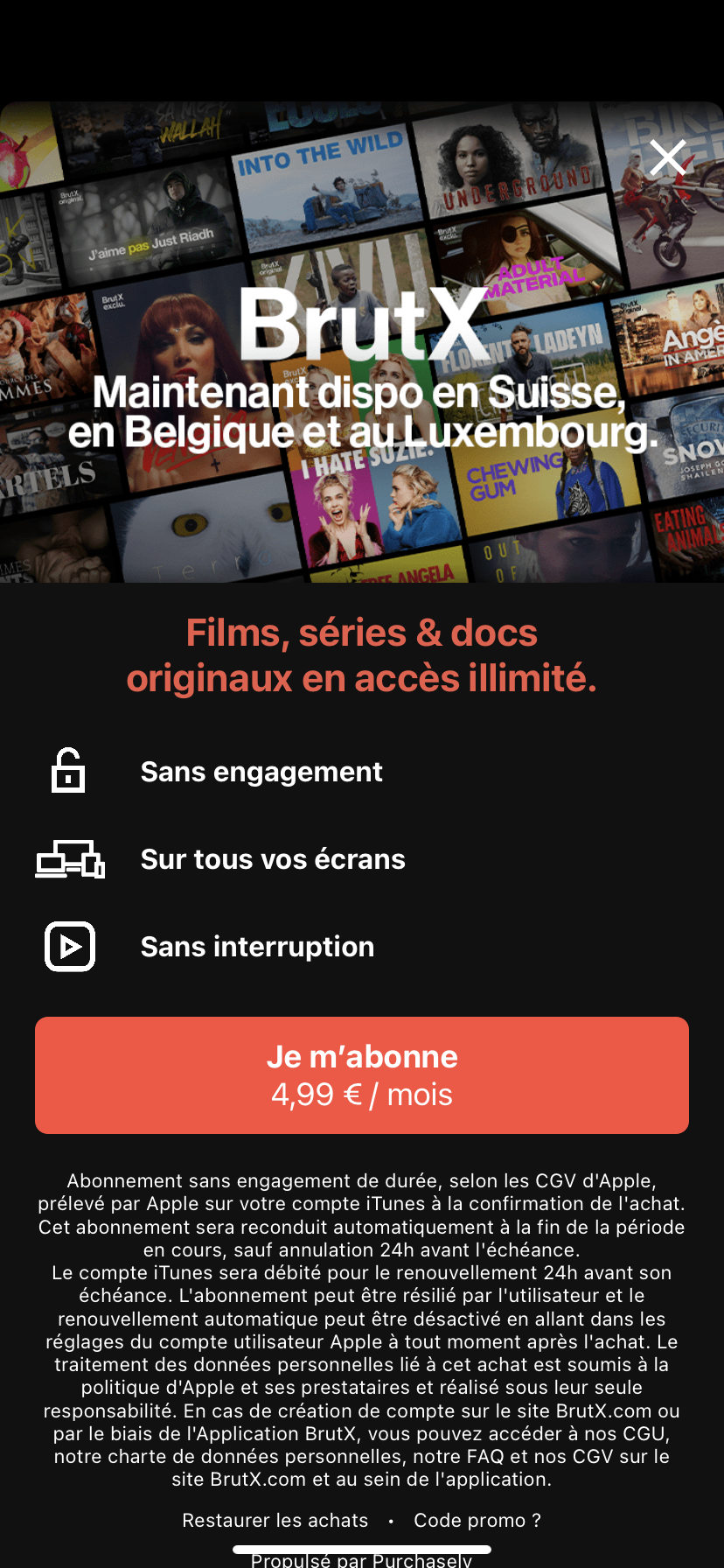724x1568 pixels.
Task: Close the BrutX subscription paywall
Action: pos(667,158)
